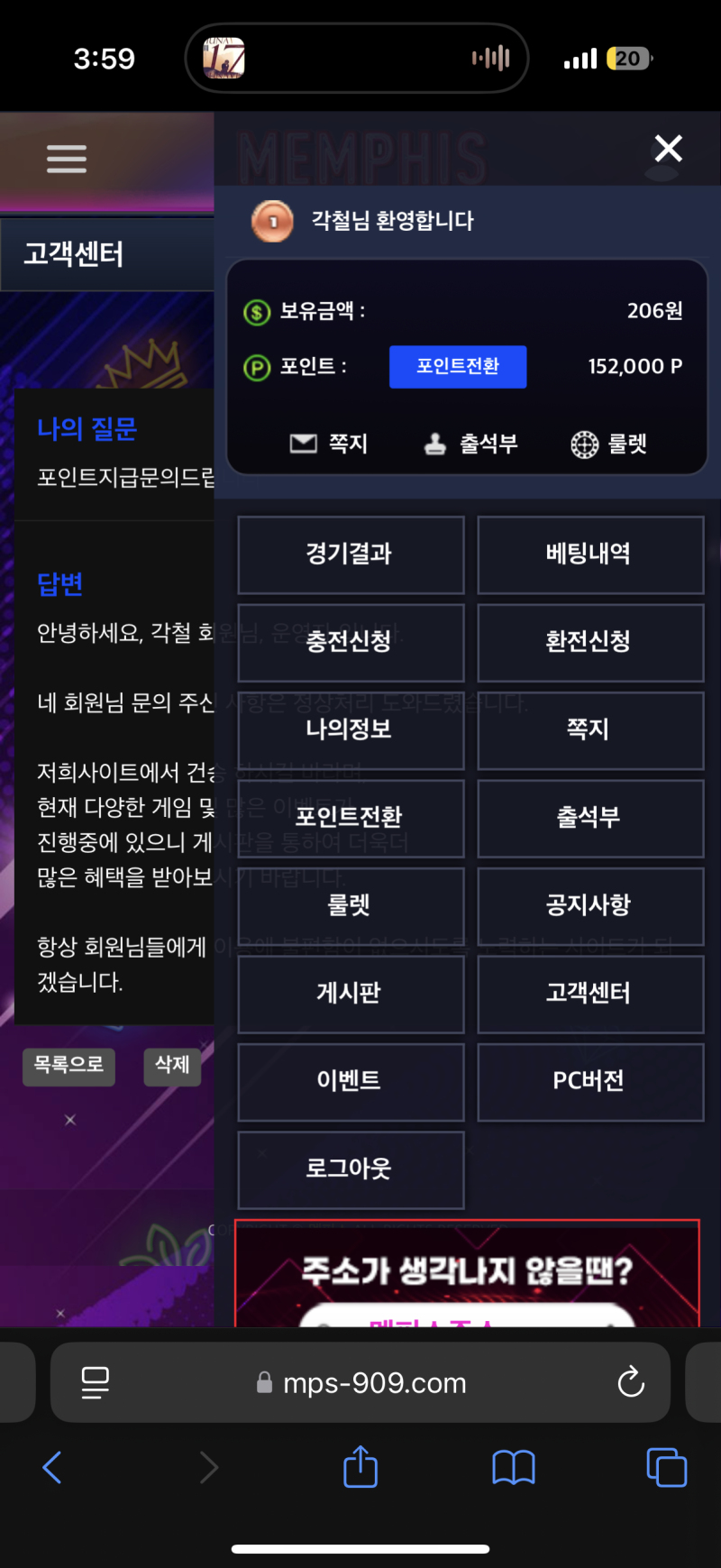Switch to PC버전
The width and height of the screenshot is (721, 1568).
pos(589,1081)
